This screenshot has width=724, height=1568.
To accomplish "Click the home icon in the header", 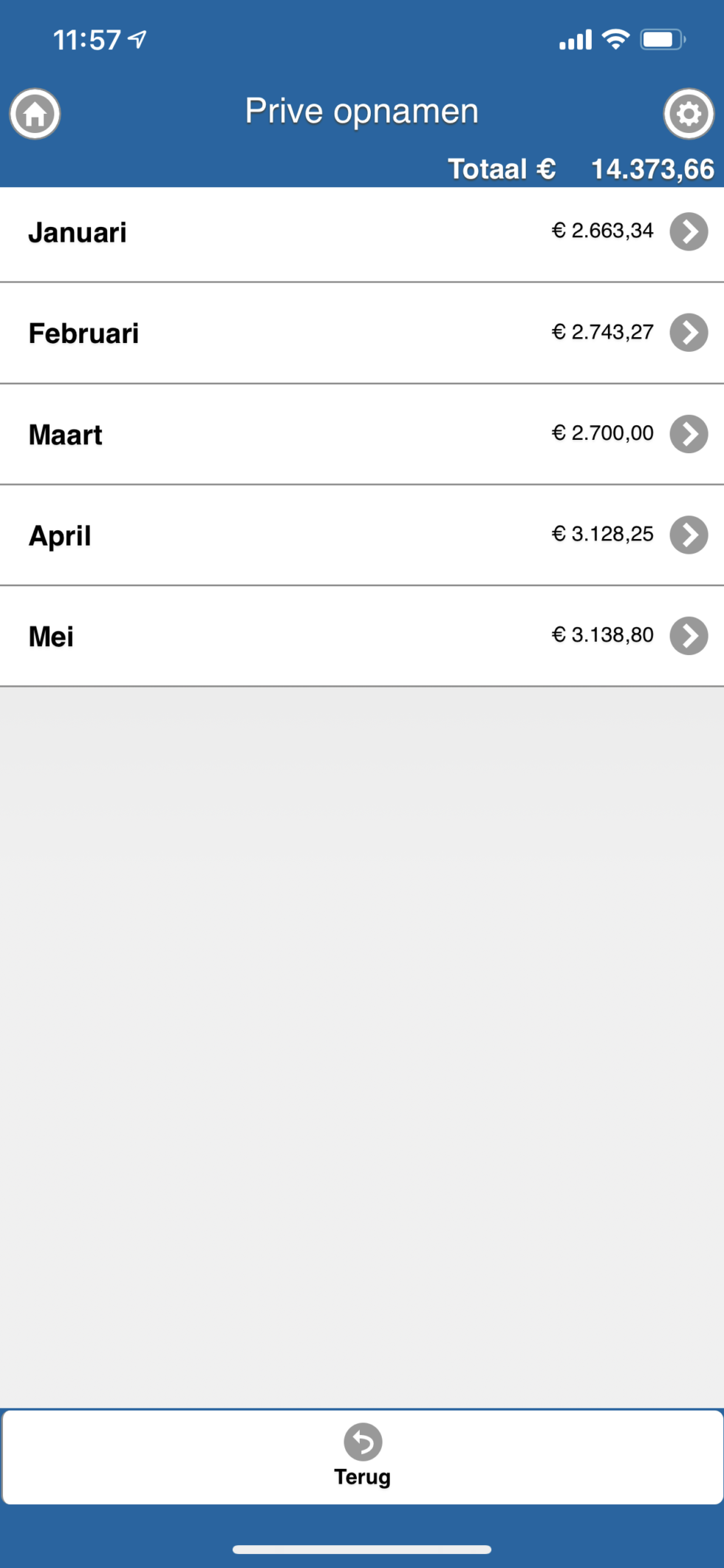I will click(x=34, y=113).
